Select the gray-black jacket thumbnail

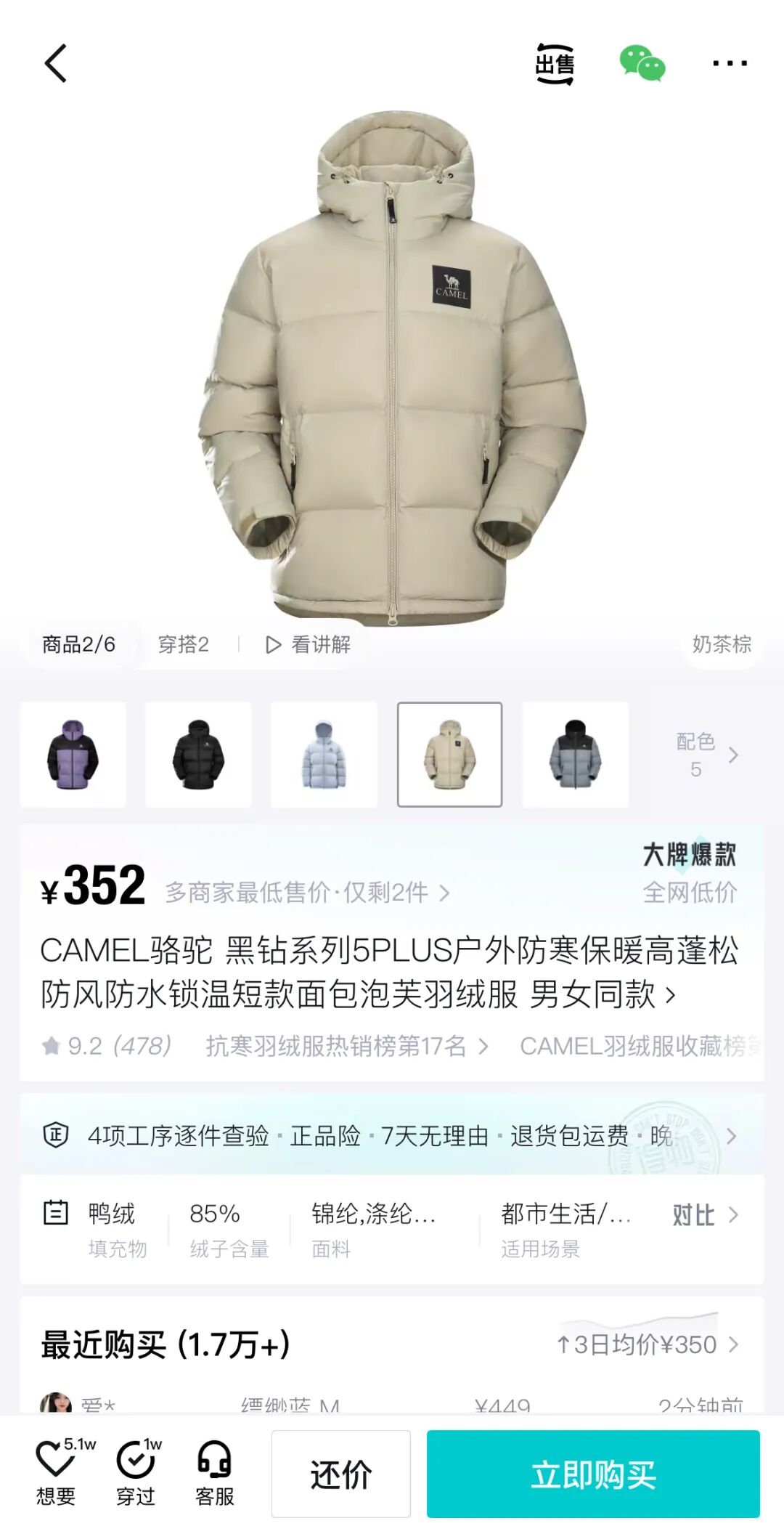(575, 754)
